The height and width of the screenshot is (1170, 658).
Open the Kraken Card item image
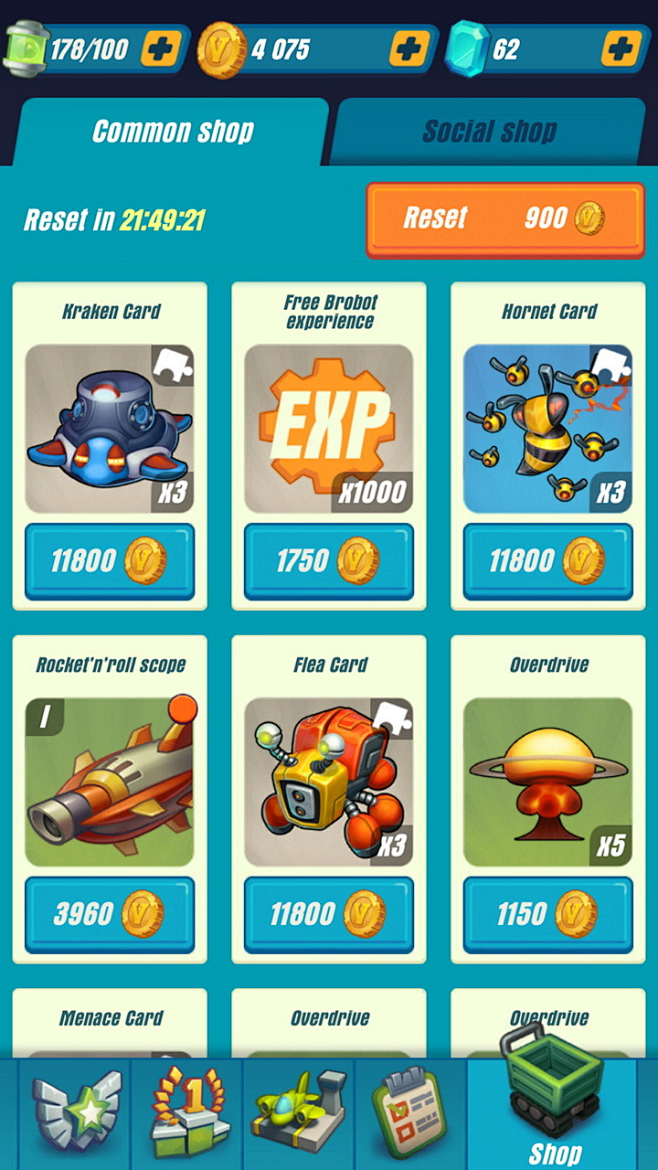click(x=109, y=429)
